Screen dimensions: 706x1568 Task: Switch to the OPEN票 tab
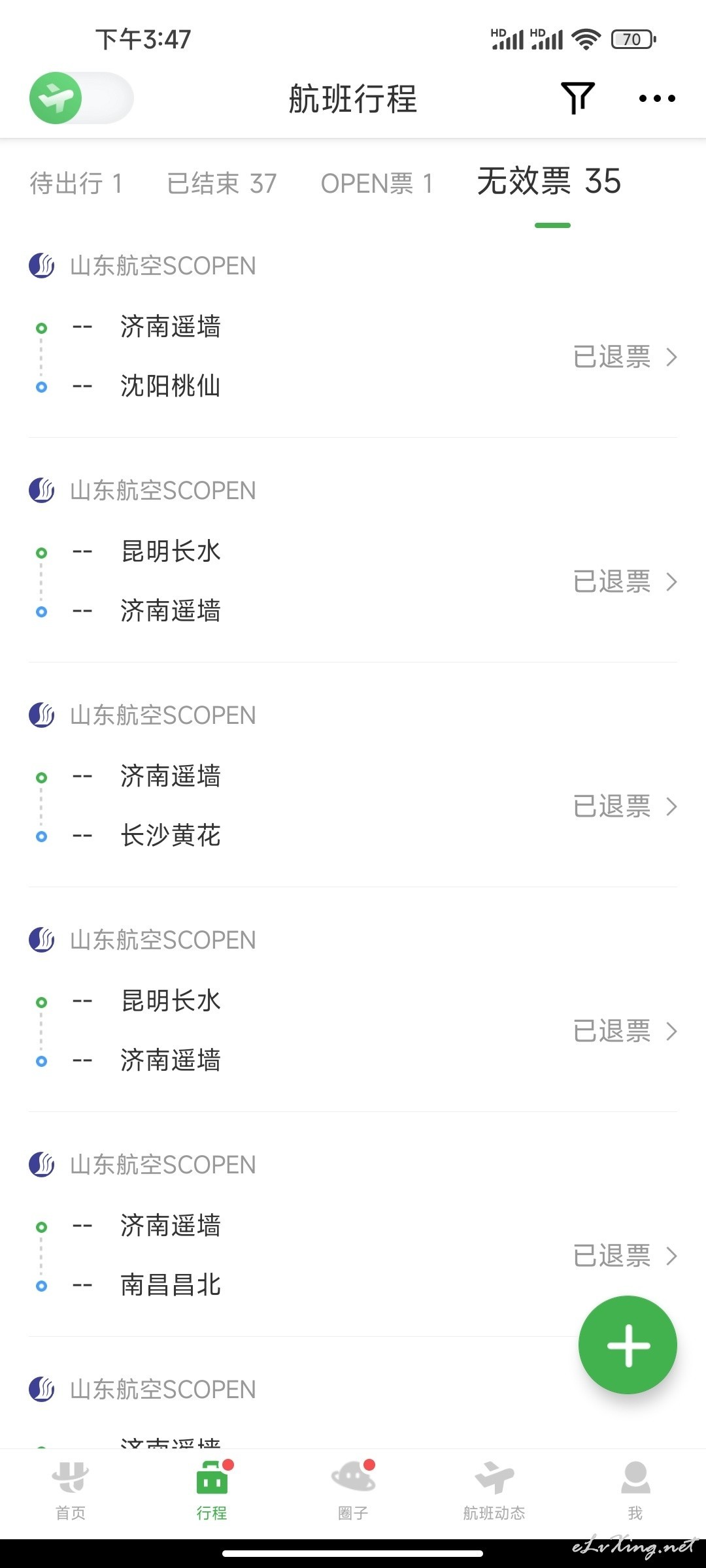click(x=377, y=184)
